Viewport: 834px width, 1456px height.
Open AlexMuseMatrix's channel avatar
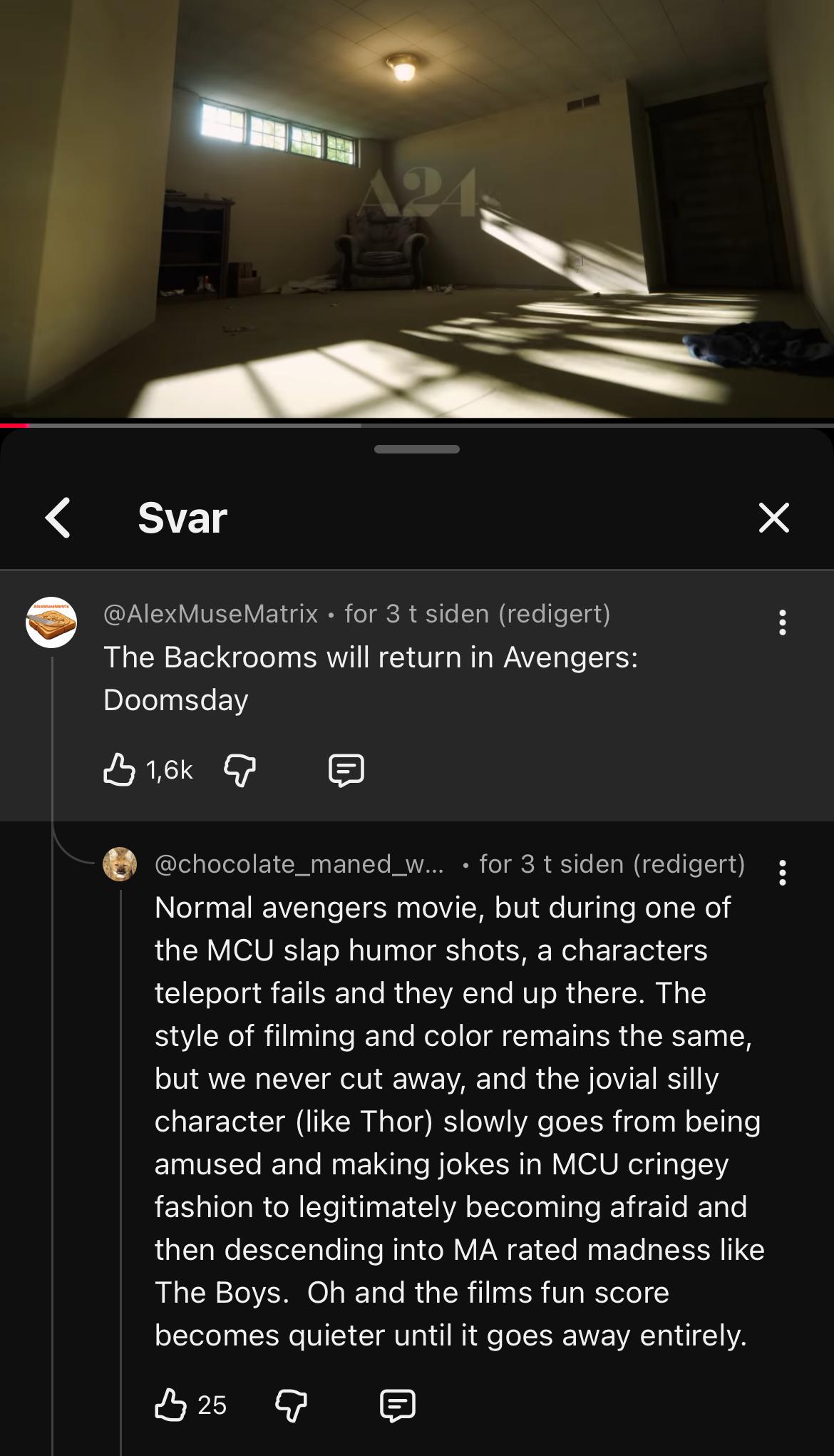click(51, 622)
